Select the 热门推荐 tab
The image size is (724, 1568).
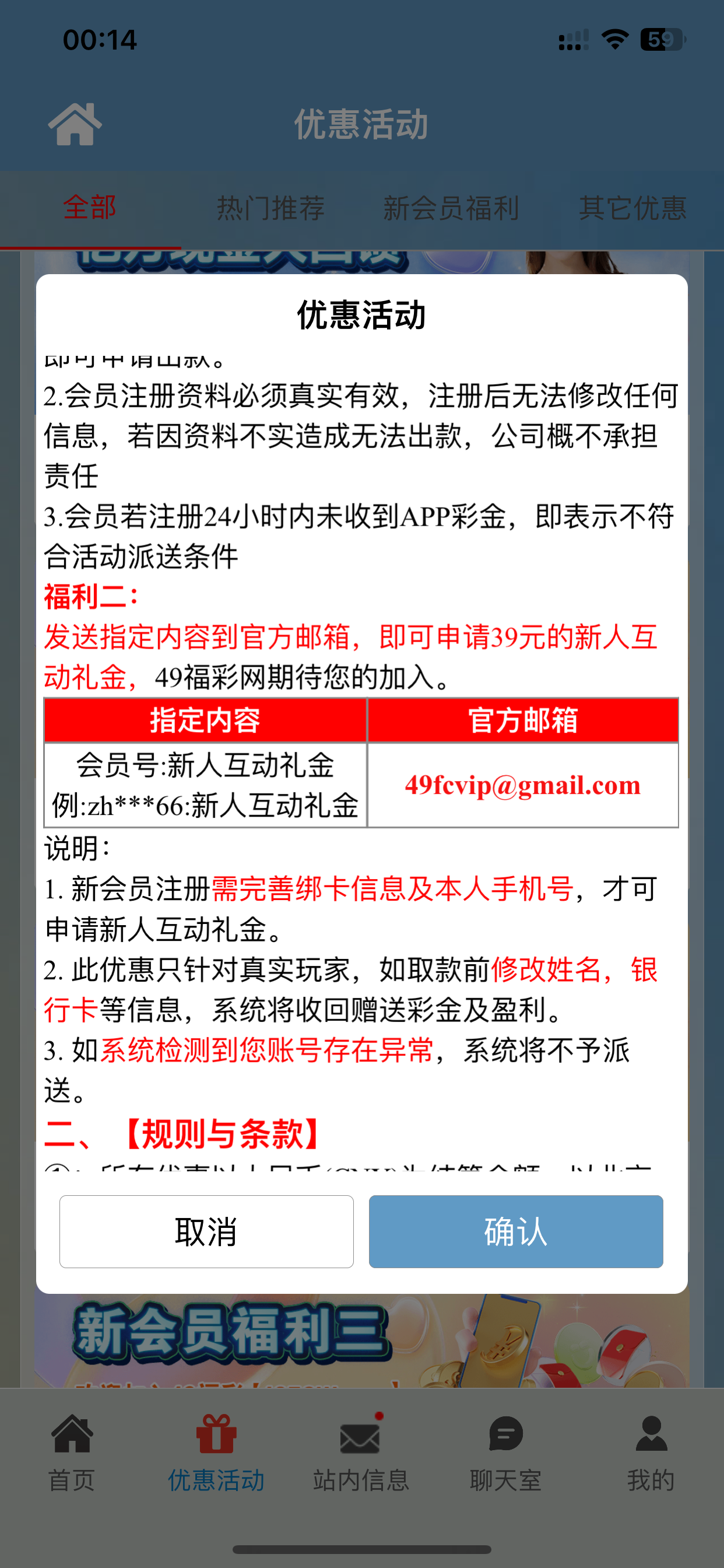[x=270, y=208]
